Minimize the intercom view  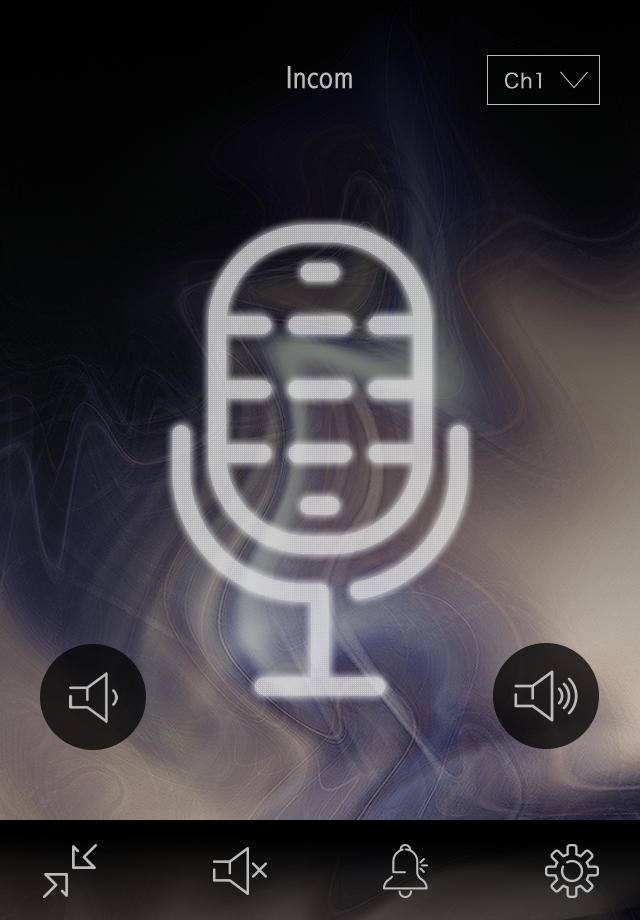[x=70, y=869]
